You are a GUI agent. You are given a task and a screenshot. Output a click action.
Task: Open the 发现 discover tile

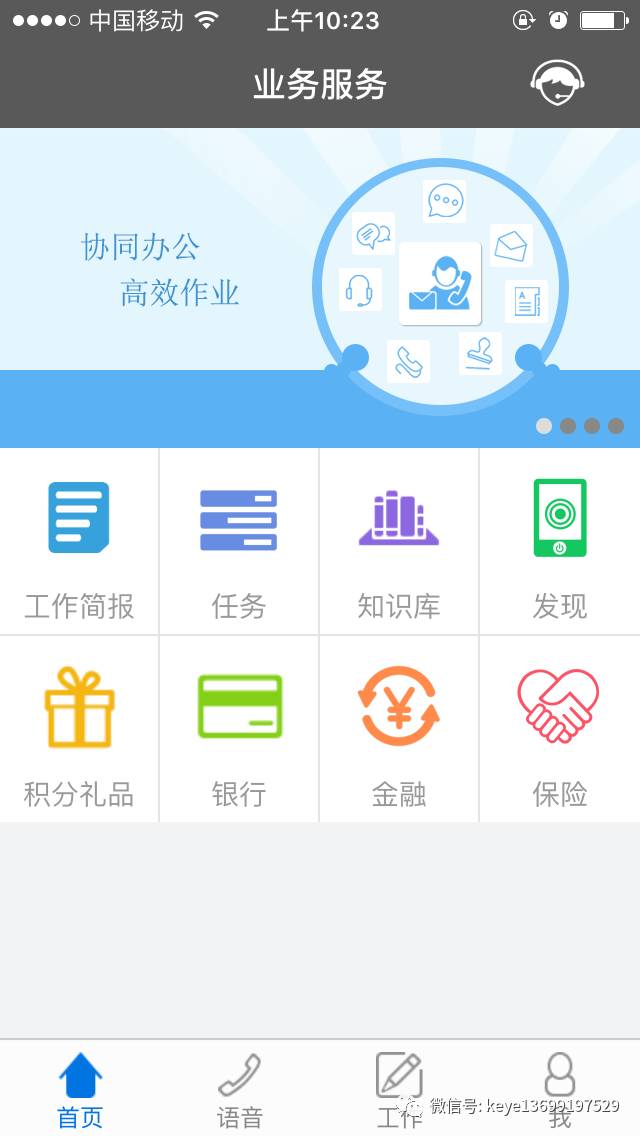pos(559,542)
